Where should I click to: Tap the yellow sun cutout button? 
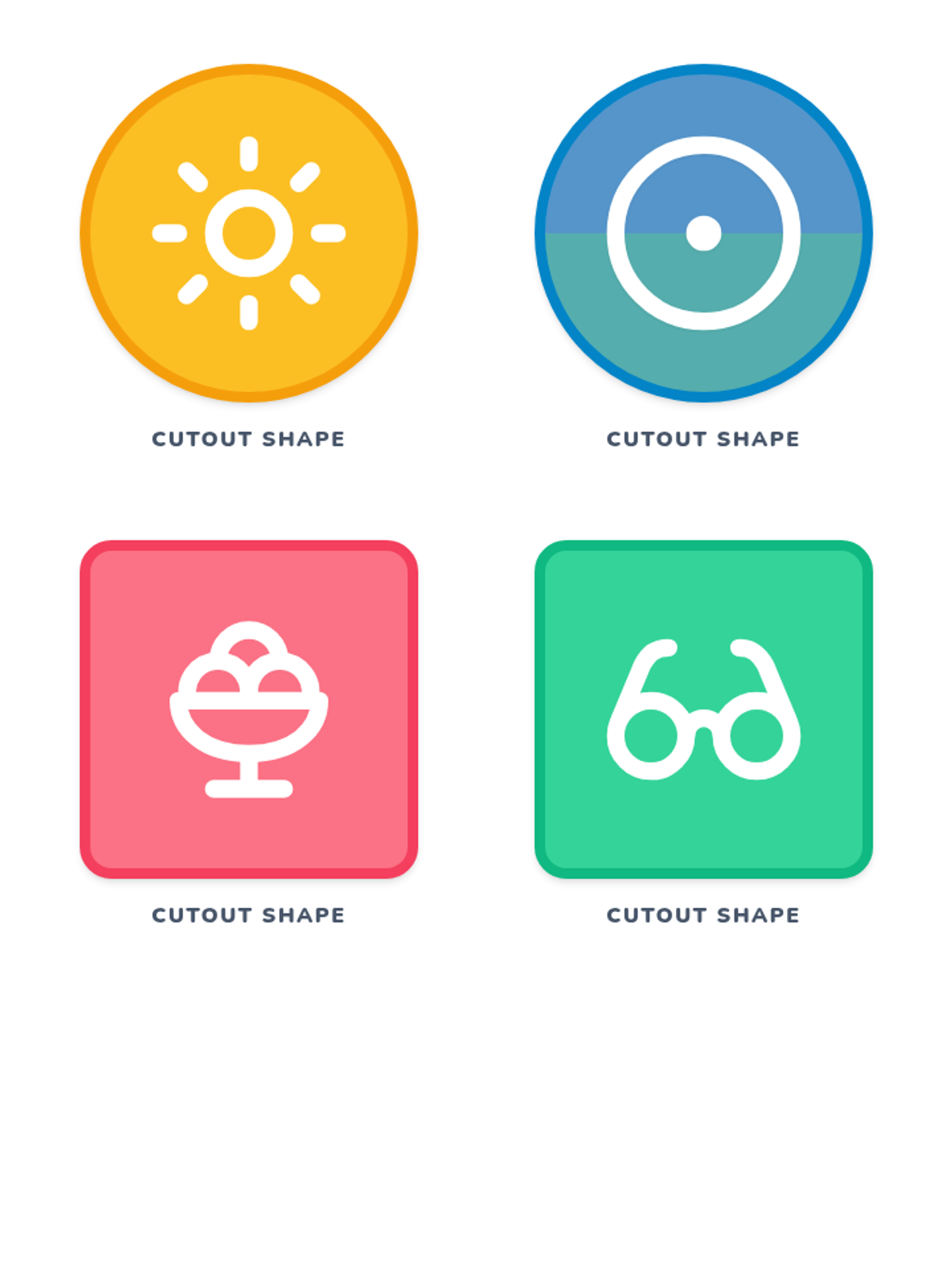(x=248, y=233)
